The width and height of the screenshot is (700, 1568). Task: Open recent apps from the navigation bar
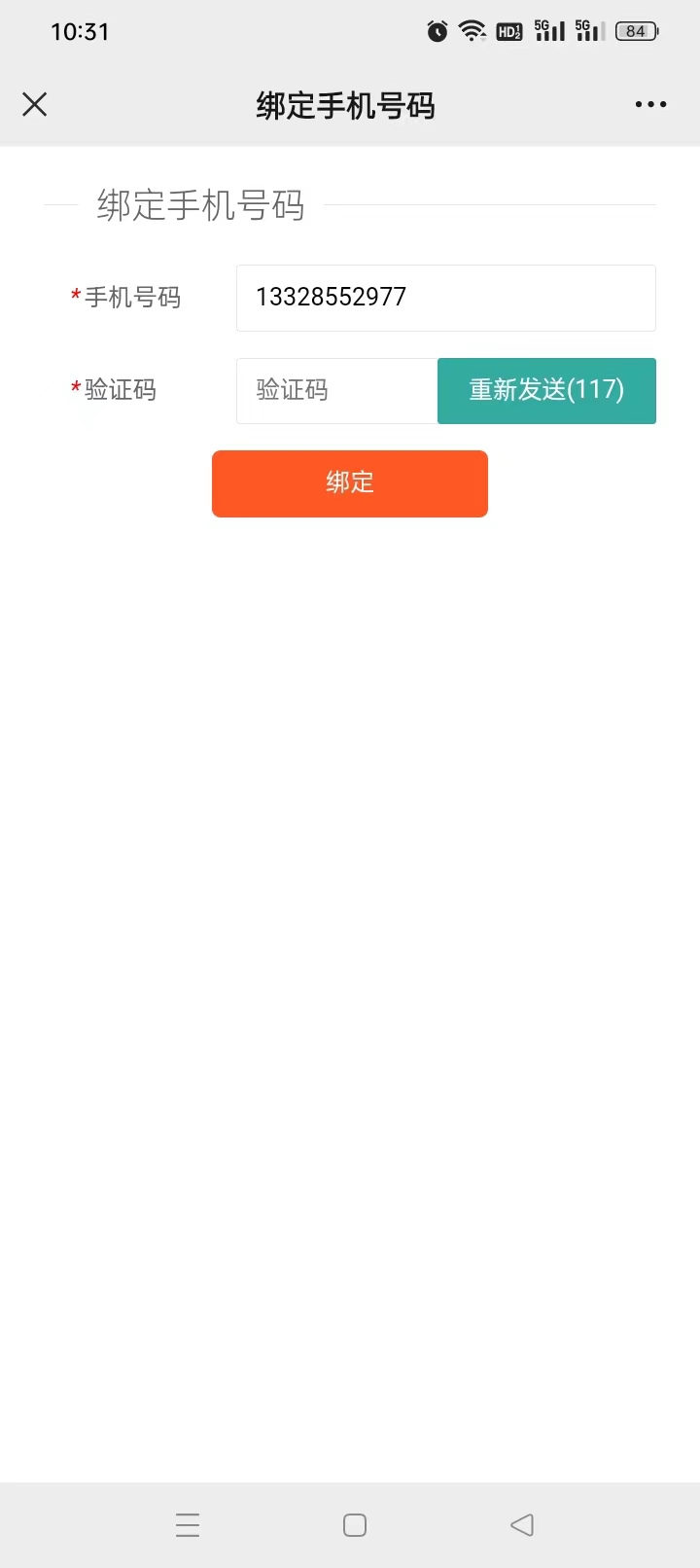coord(188,1524)
